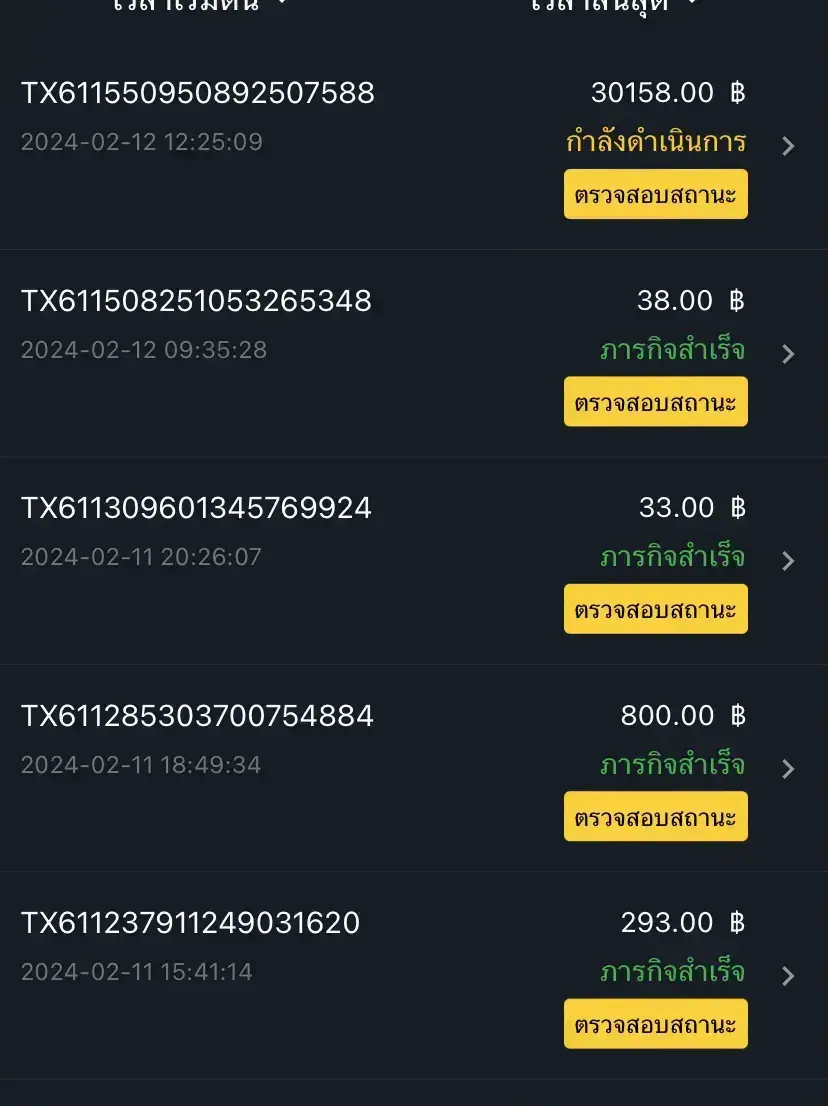Open details for transaction TX611550950892507588

(x=788, y=146)
